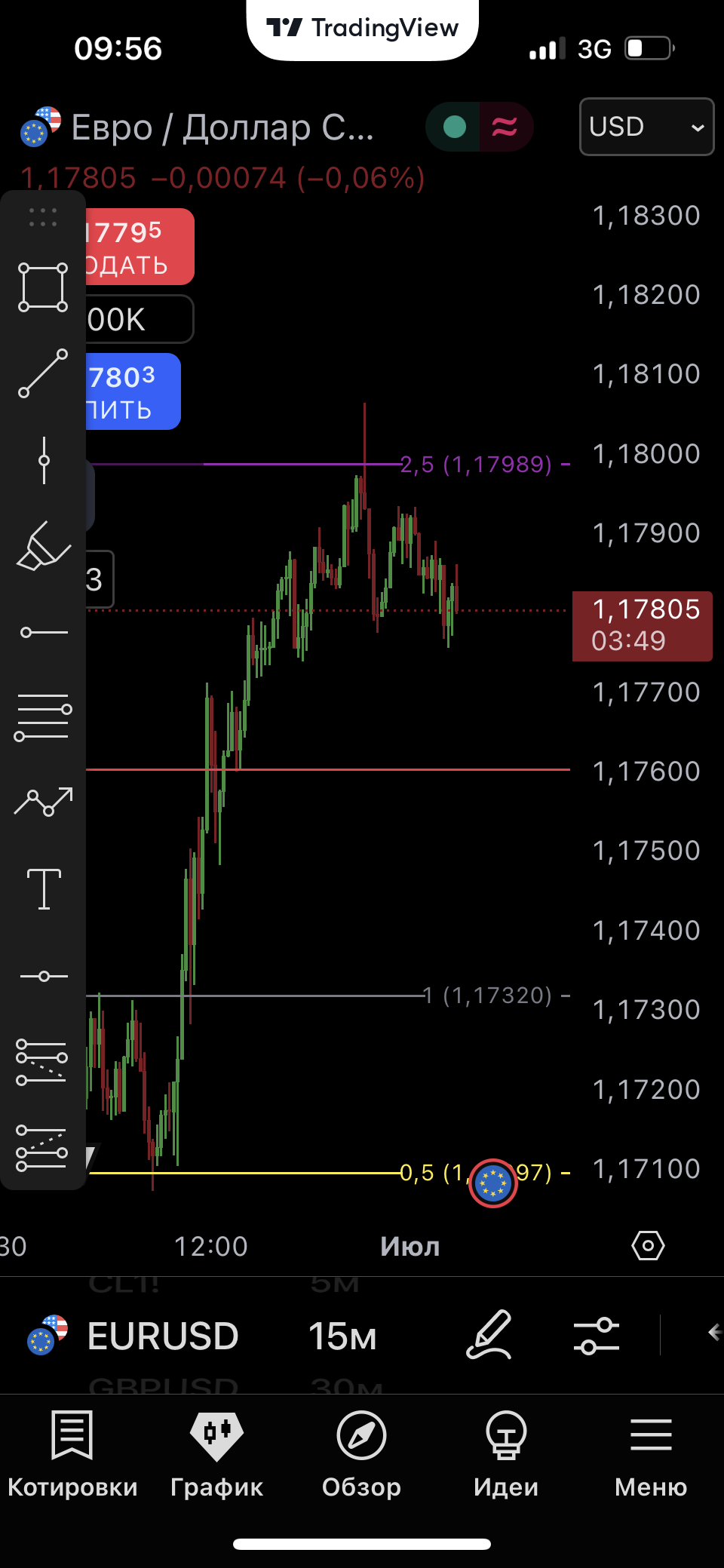Open the chart settings hexagon icon

coord(648,1246)
